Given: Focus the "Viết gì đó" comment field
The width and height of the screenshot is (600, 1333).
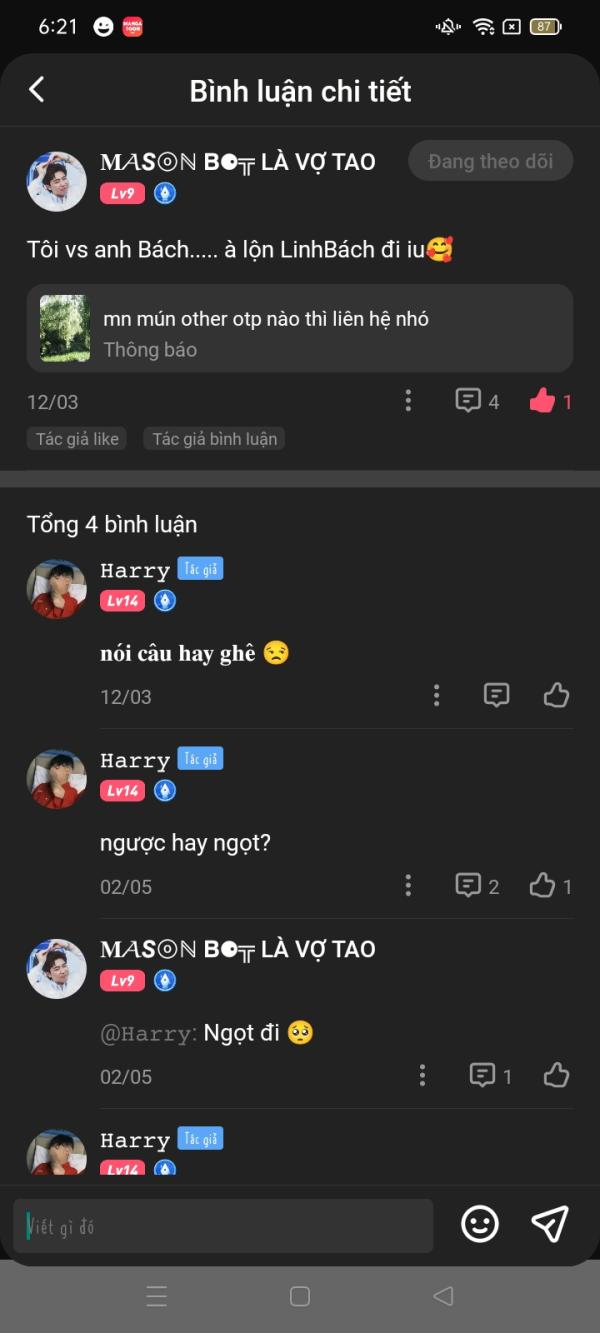Looking at the screenshot, I should [223, 1226].
